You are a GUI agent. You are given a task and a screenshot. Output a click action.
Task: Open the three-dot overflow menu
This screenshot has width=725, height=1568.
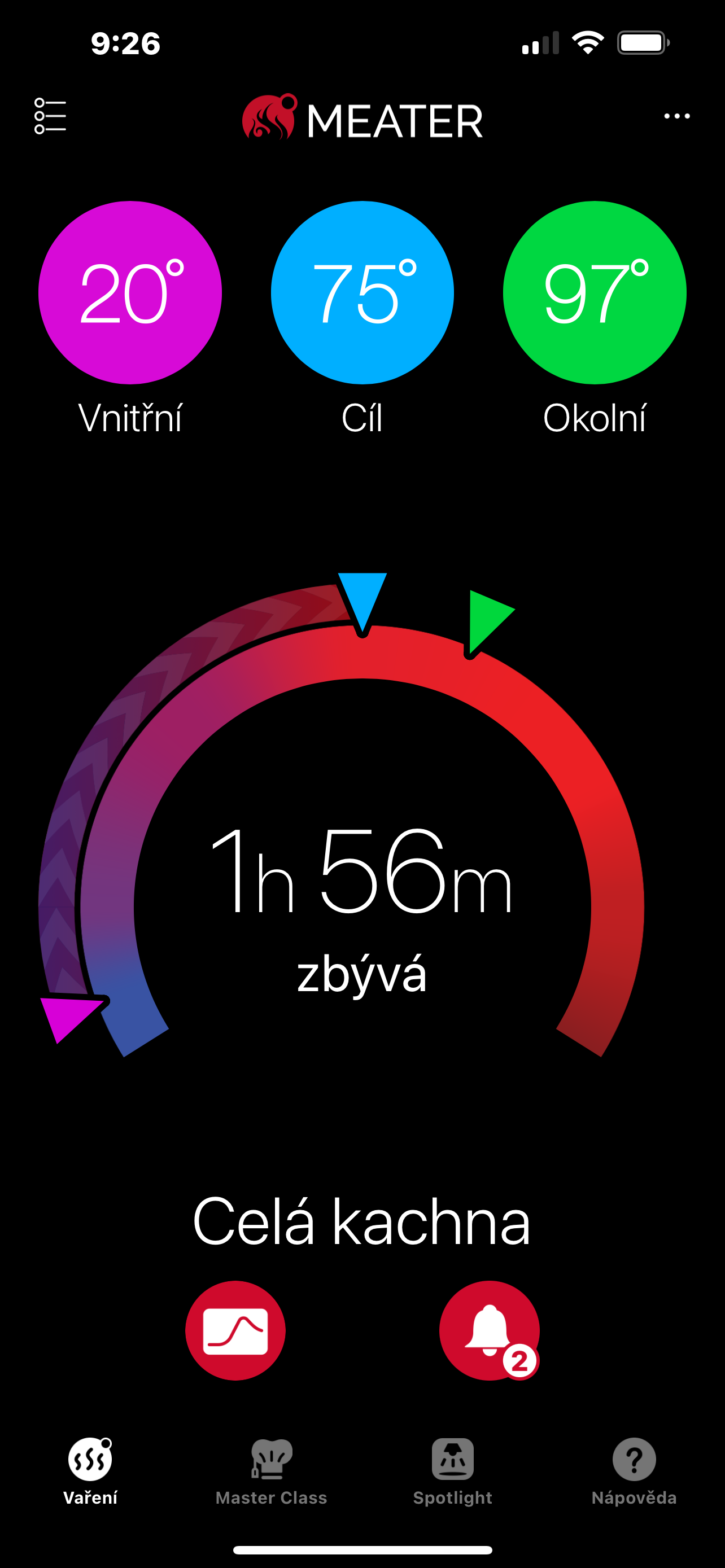click(x=676, y=116)
